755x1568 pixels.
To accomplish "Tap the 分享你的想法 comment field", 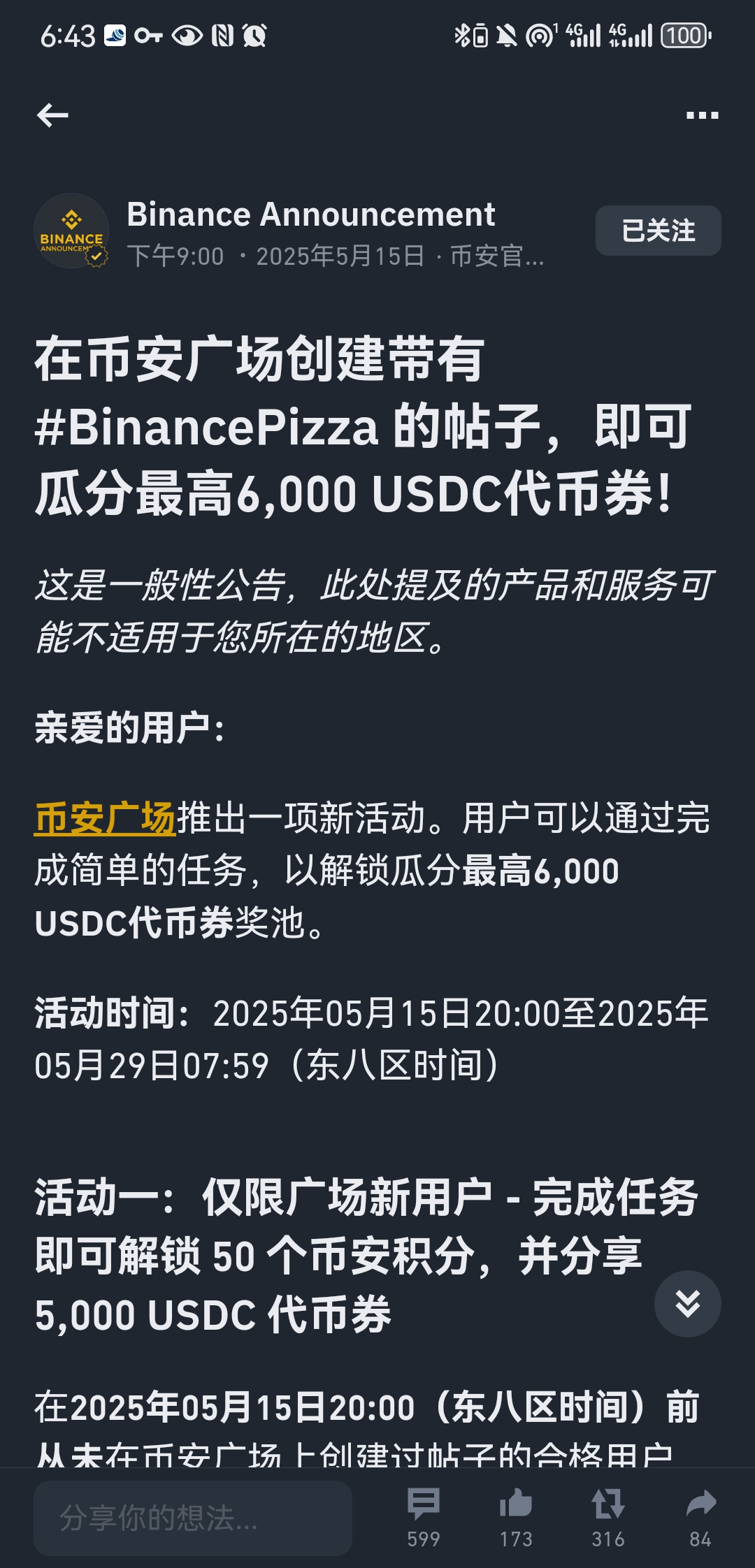I will [192, 1518].
